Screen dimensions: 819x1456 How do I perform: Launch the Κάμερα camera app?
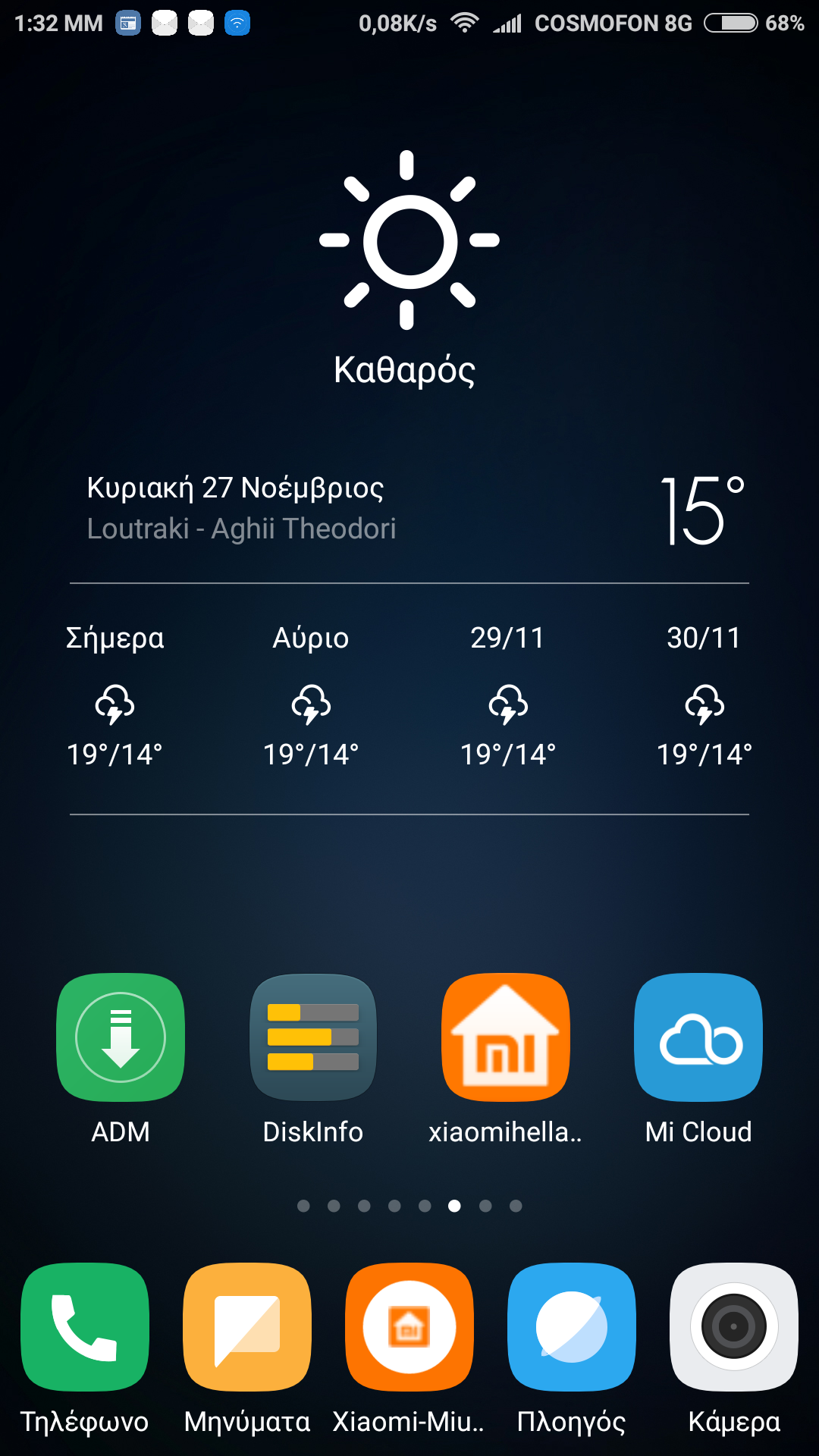click(x=734, y=1327)
